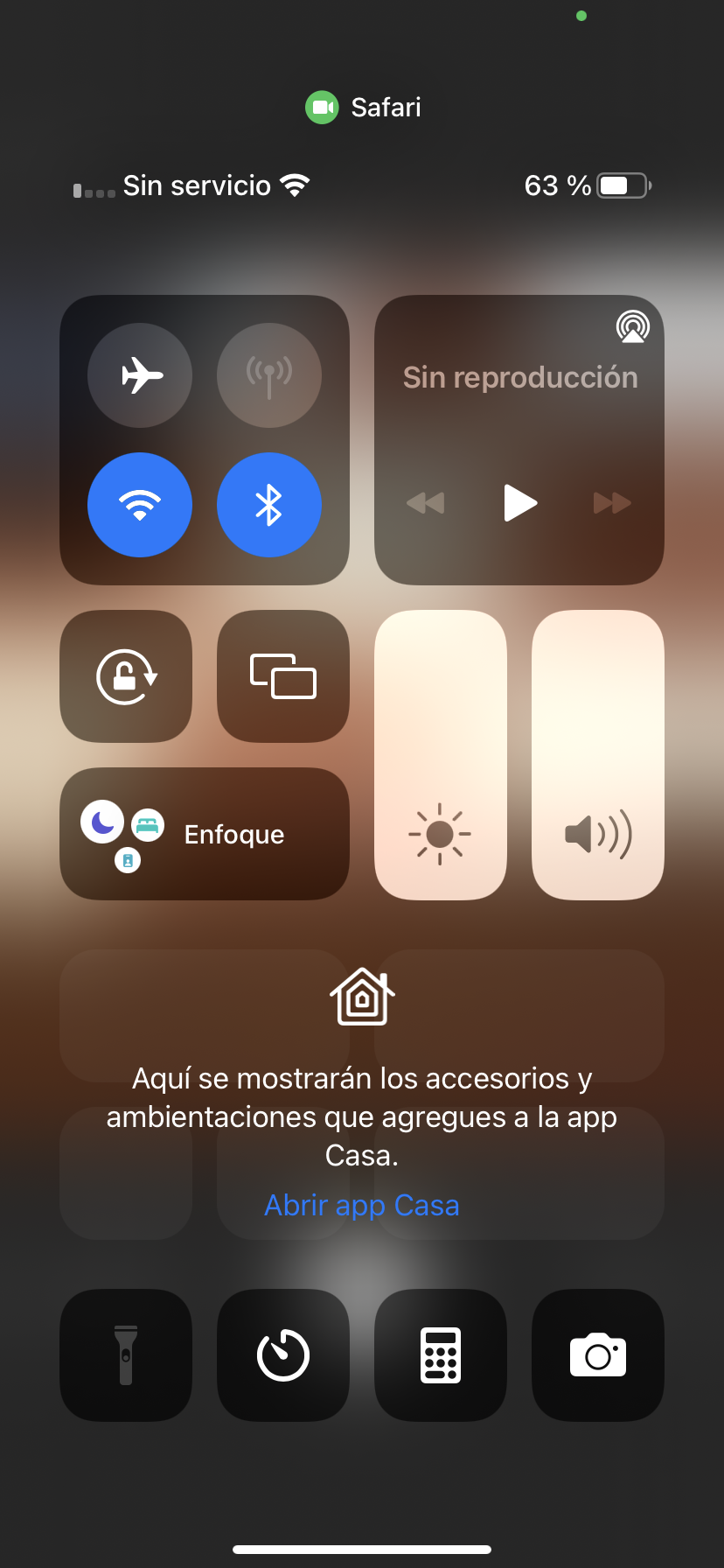Toggle the rotation lock
Viewport: 724px width, 1568px height.
pyautogui.click(x=126, y=676)
